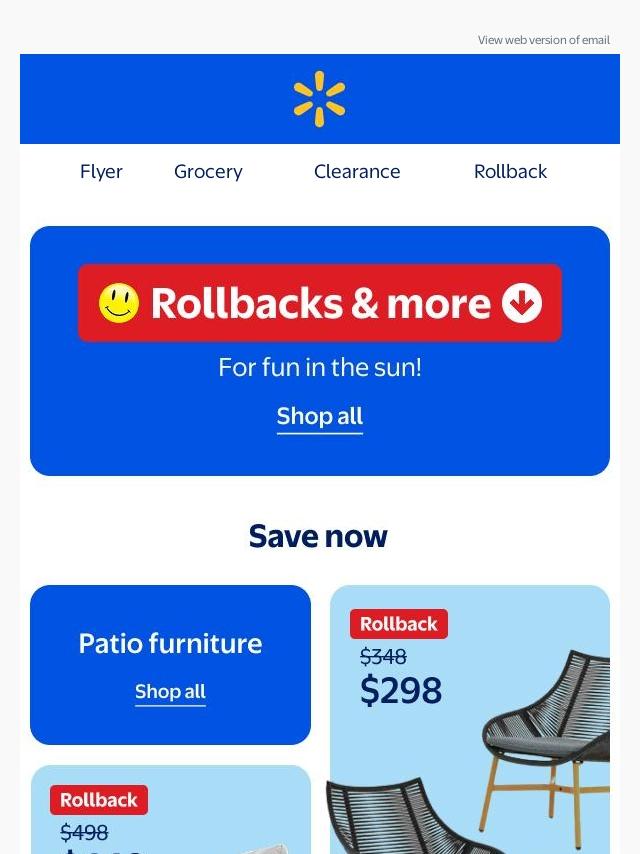The height and width of the screenshot is (854, 640).
Task: Open the web version of email
Action: click(543, 40)
